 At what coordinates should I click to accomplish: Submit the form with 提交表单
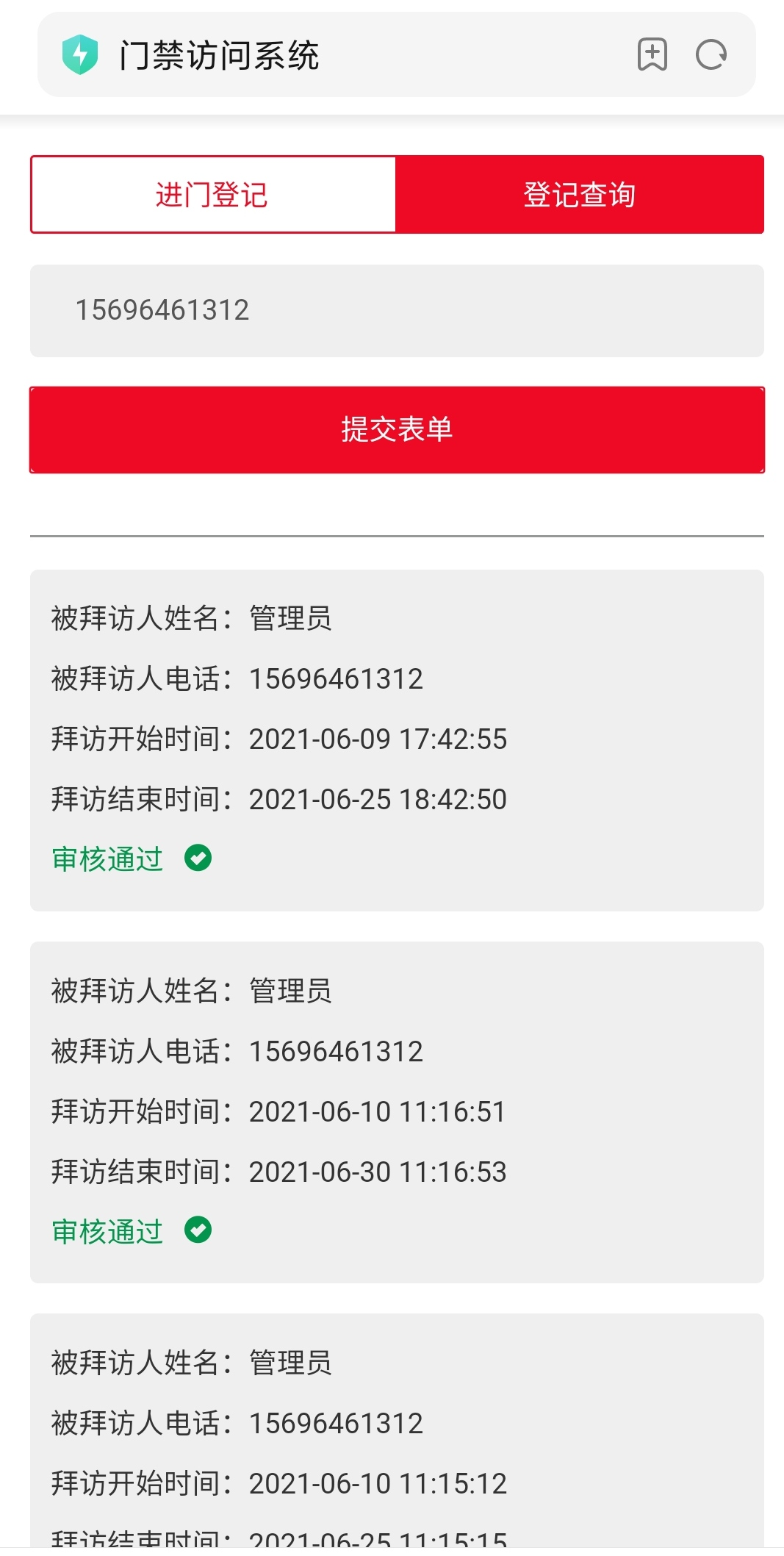click(397, 430)
